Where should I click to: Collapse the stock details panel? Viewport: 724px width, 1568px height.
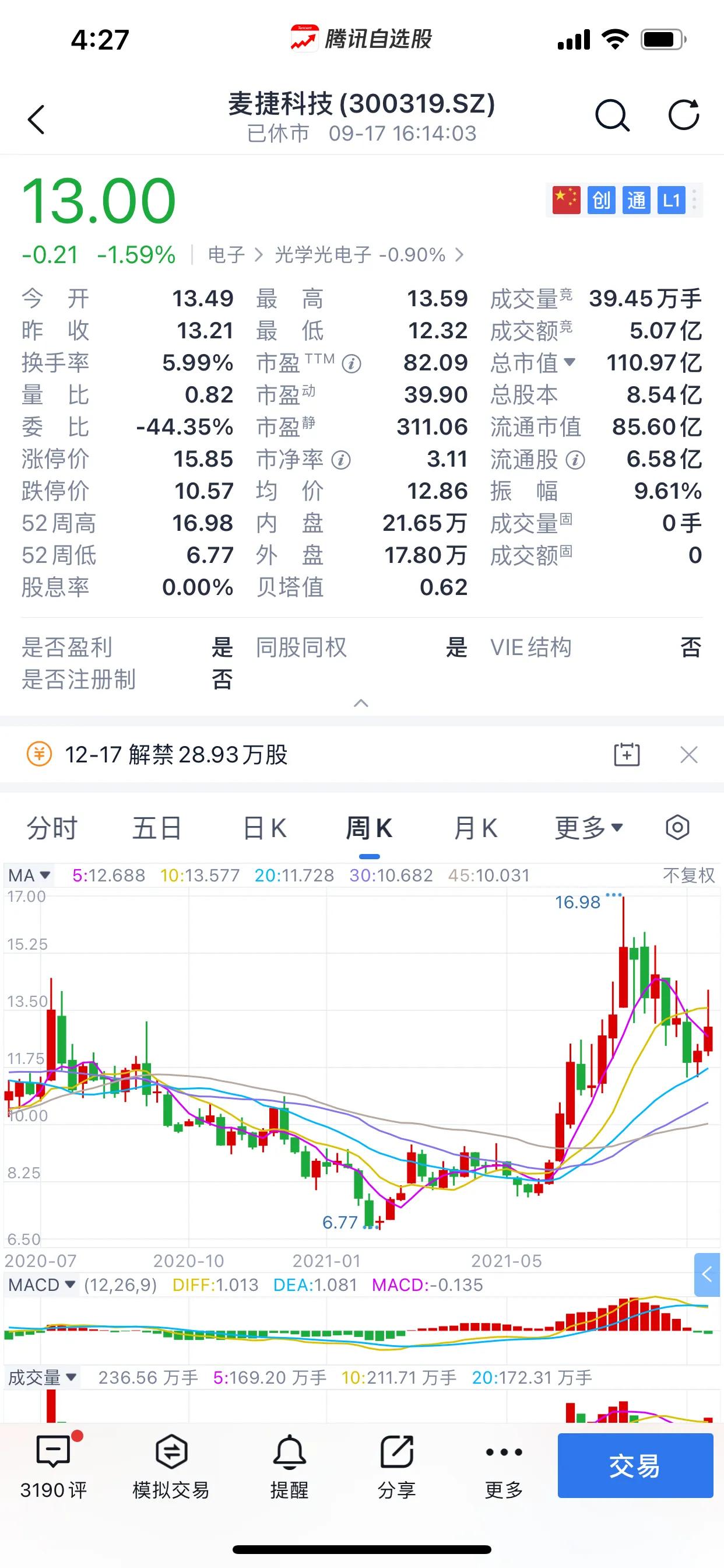(x=361, y=703)
